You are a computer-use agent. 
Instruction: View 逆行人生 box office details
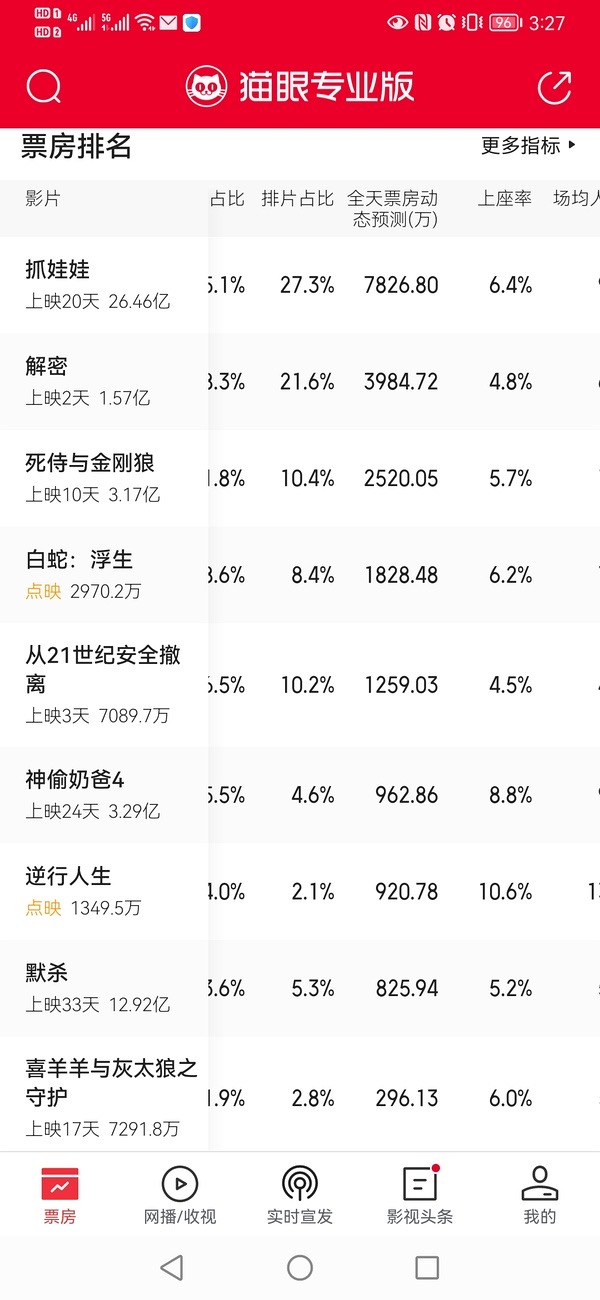[x=300, y=891]
